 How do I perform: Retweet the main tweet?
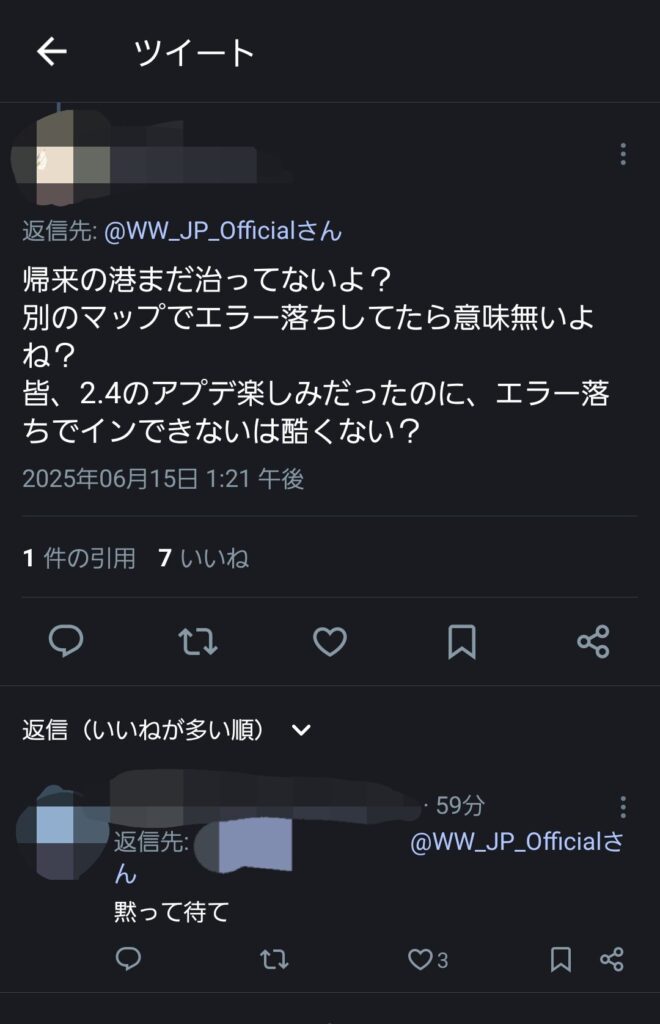tap(198, 641)
